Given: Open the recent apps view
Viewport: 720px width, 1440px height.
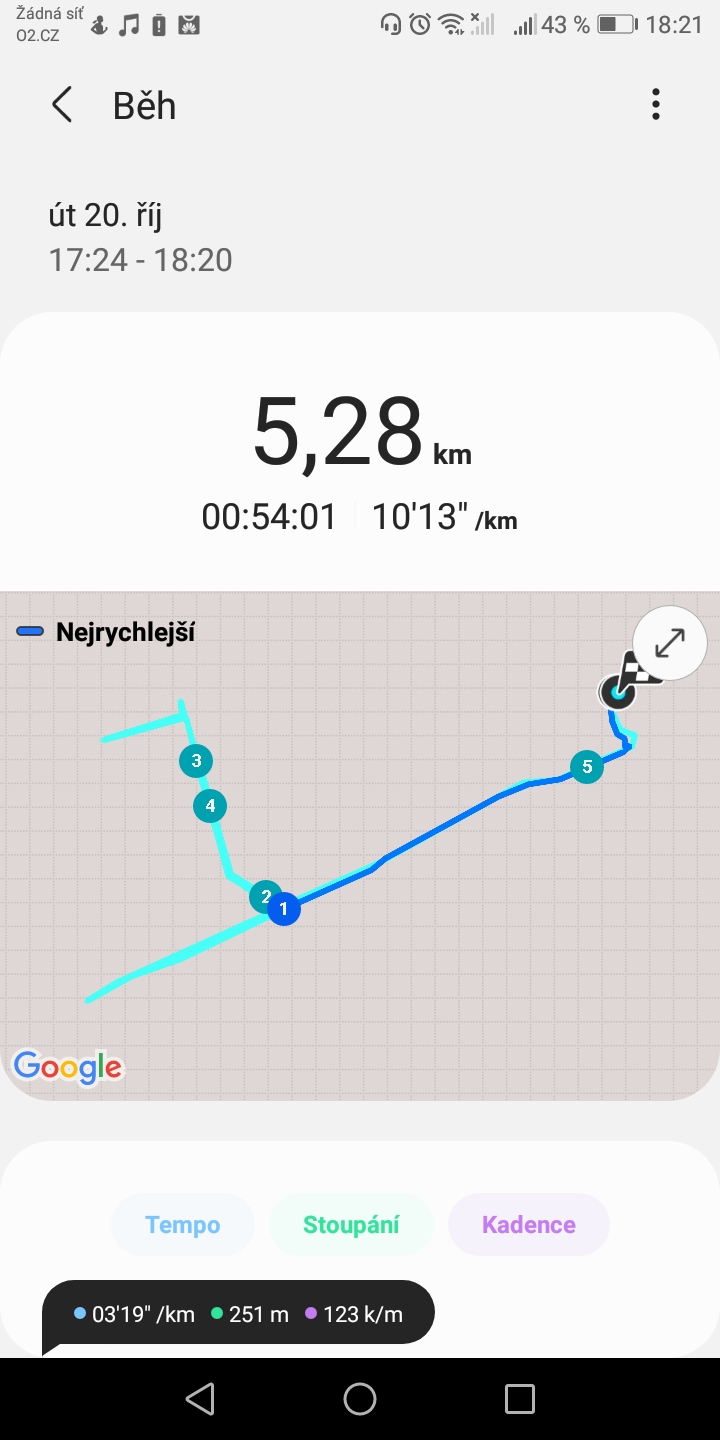Looking at the screenshot, I should (x=520, y=1399).
